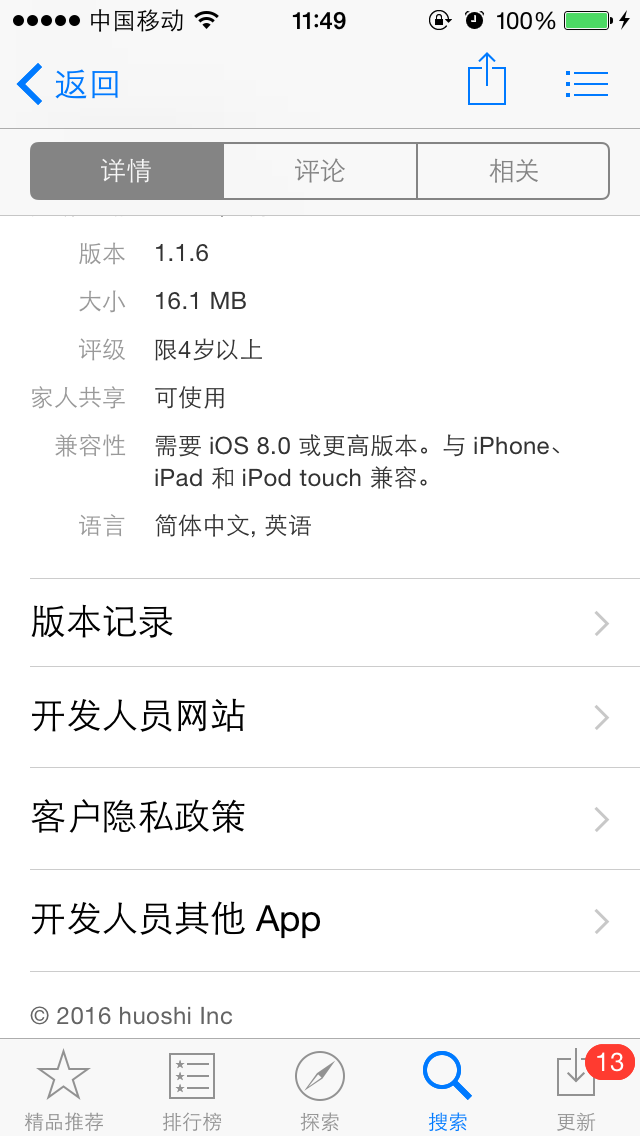Viewport: 640px width, 1136px height.
Task: Select the 搜索 tab
Action: [447, 1089]
